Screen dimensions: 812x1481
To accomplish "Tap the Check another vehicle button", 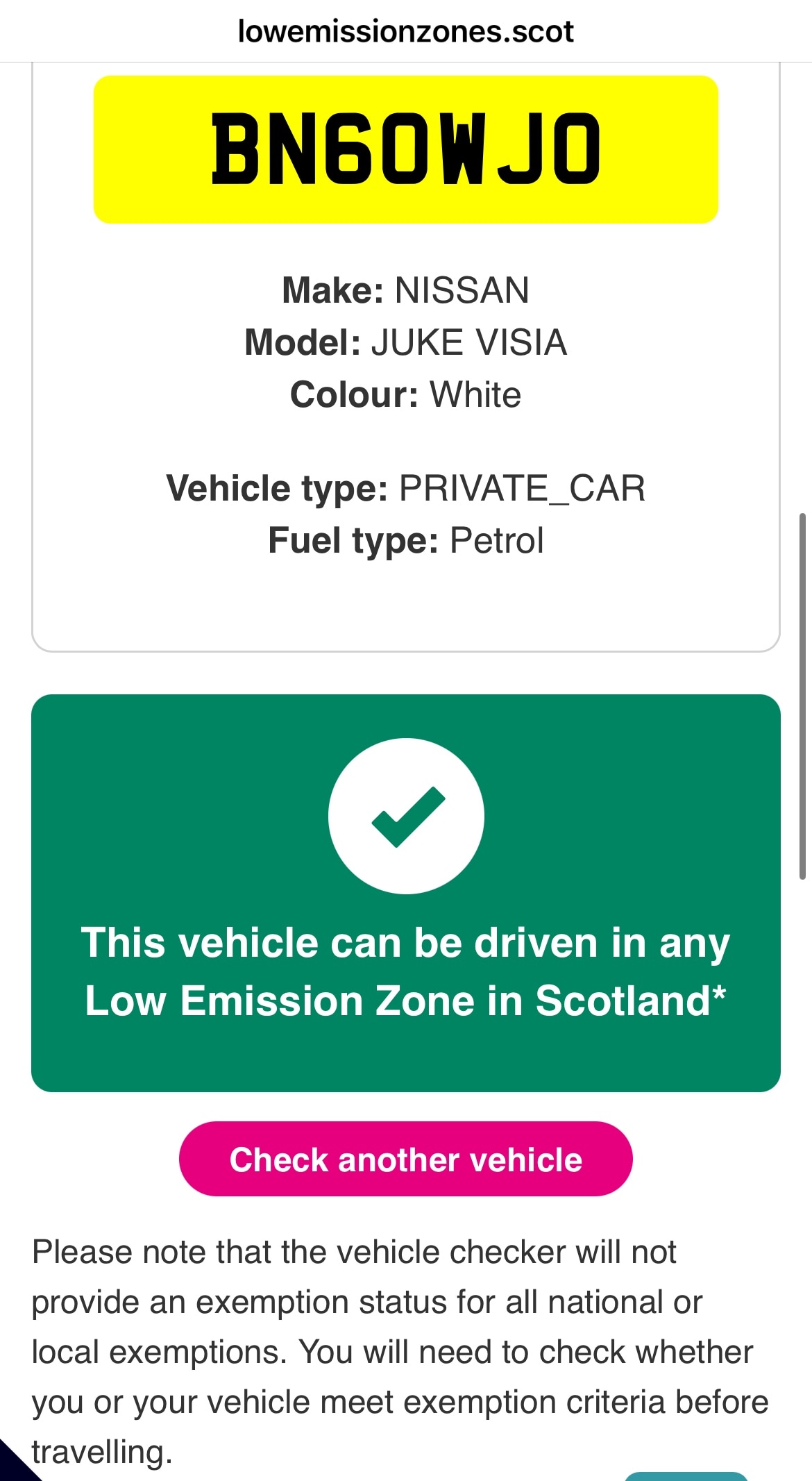I will tap(405, 1159).
